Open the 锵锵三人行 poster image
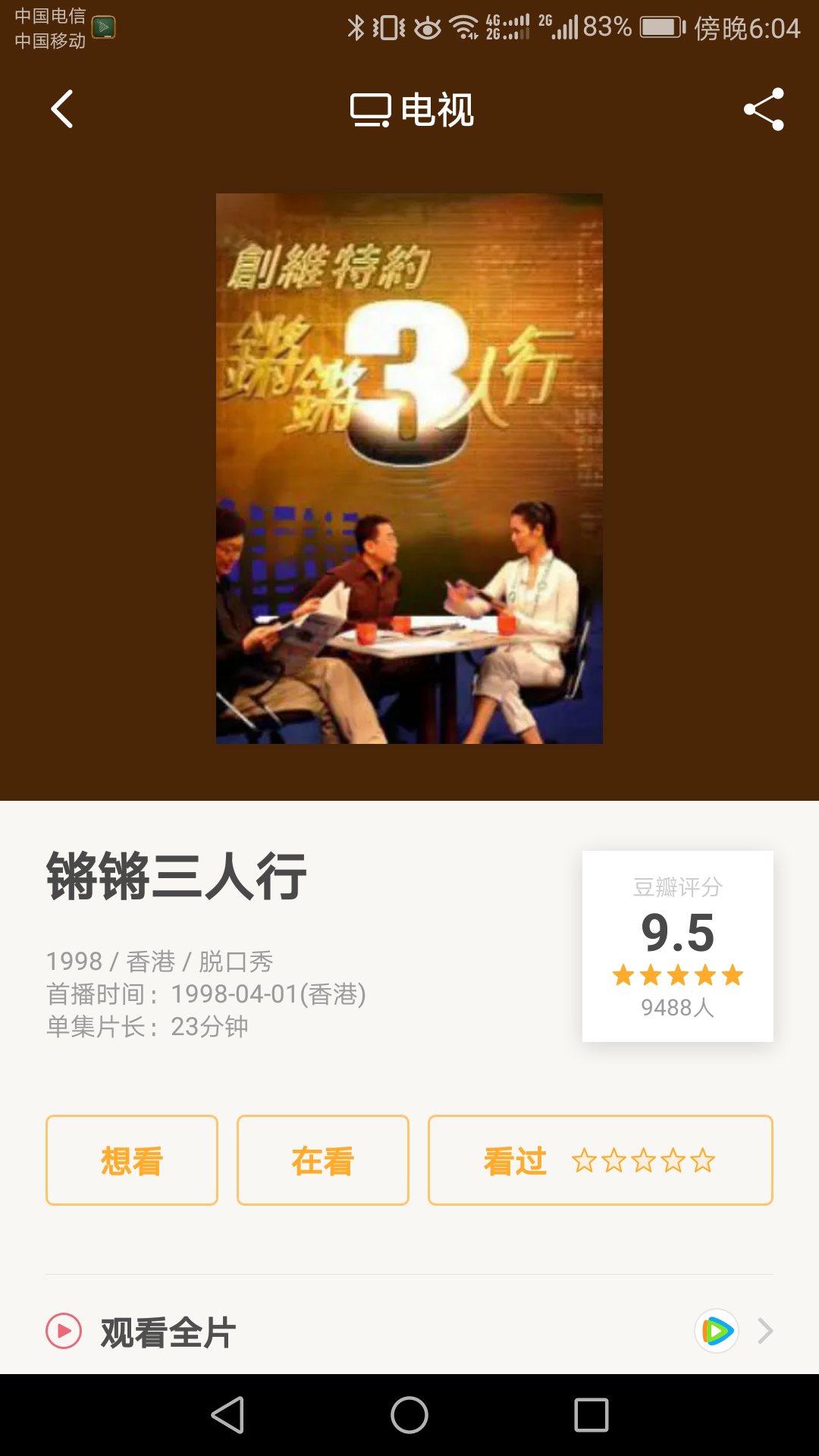Image resolution: width=819 pixels, height=1456 pixels. pos(409,468)
